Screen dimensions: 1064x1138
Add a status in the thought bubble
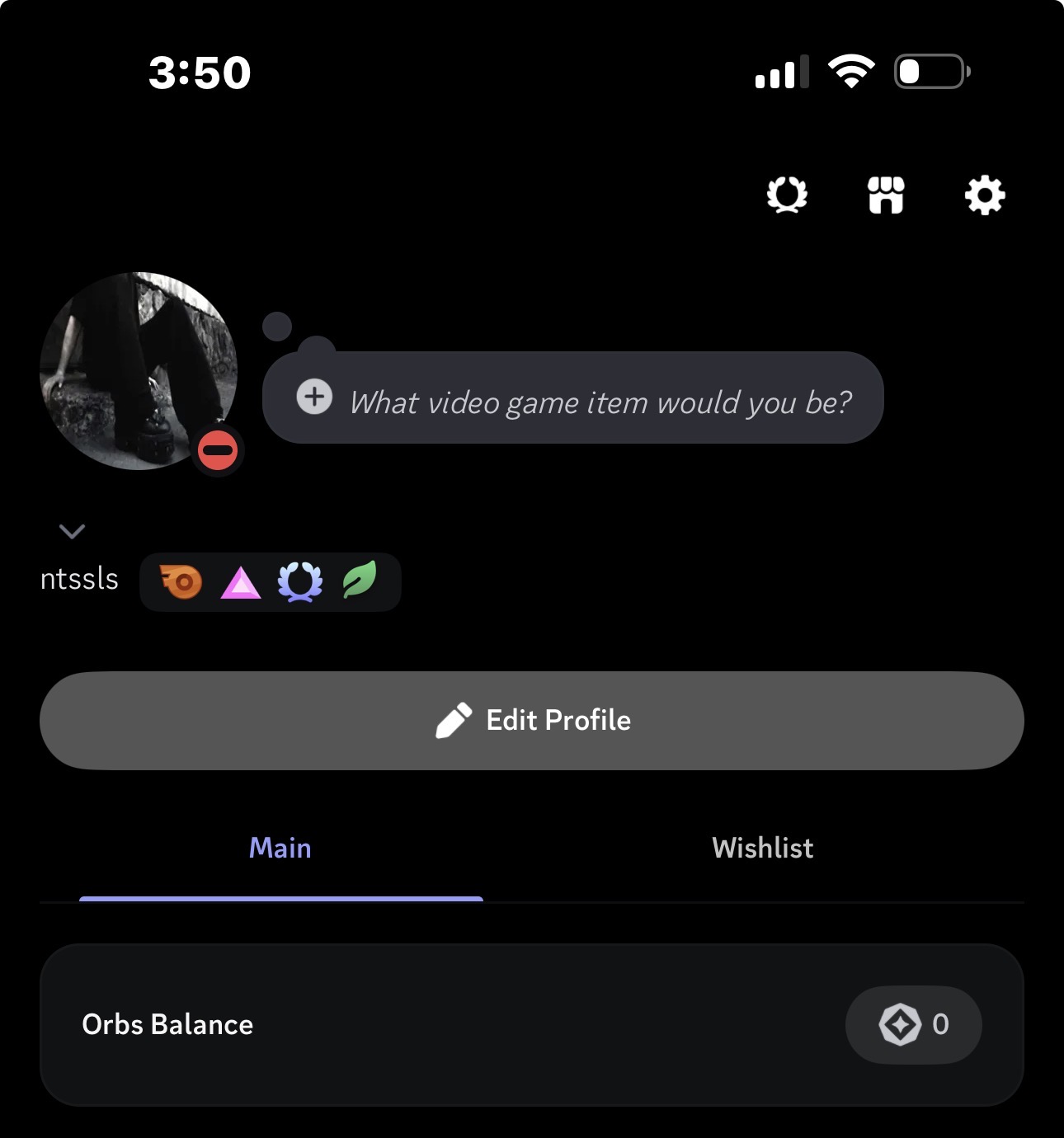click(x=572, y=399)
